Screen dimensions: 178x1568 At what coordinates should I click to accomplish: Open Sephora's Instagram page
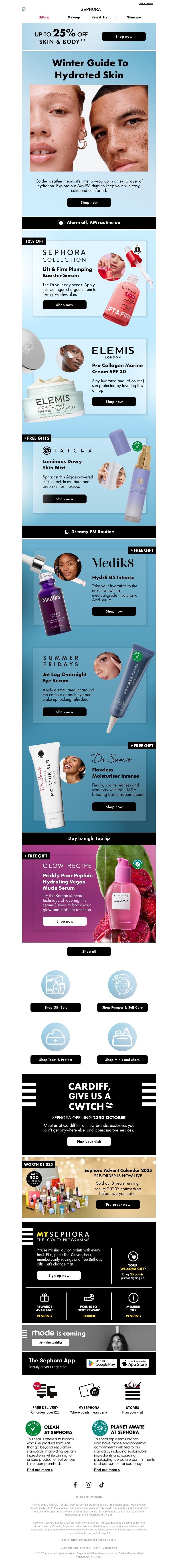pos(88,1485)
